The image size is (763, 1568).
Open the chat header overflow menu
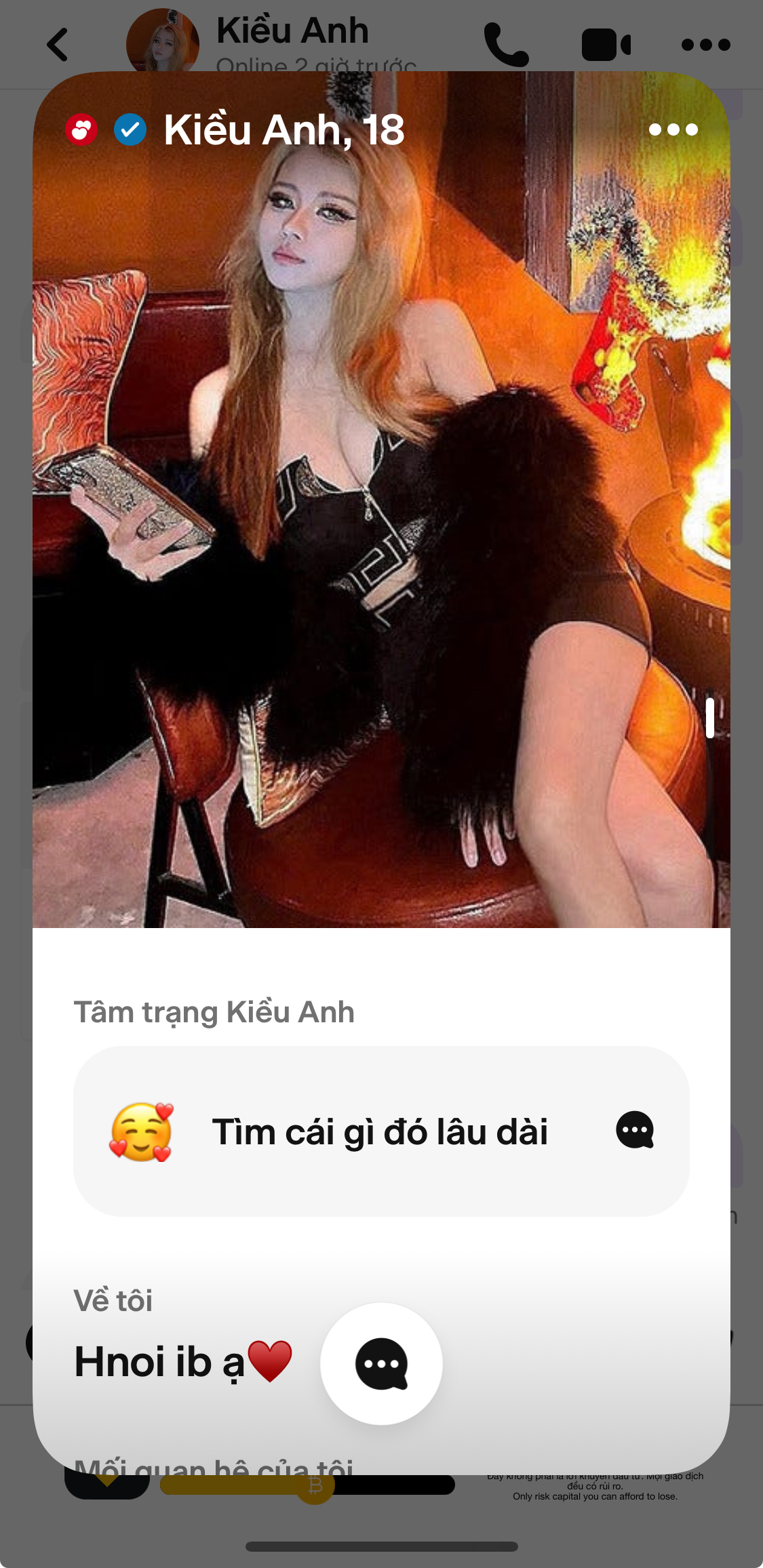pyautogui.click(x=705, y=45)
